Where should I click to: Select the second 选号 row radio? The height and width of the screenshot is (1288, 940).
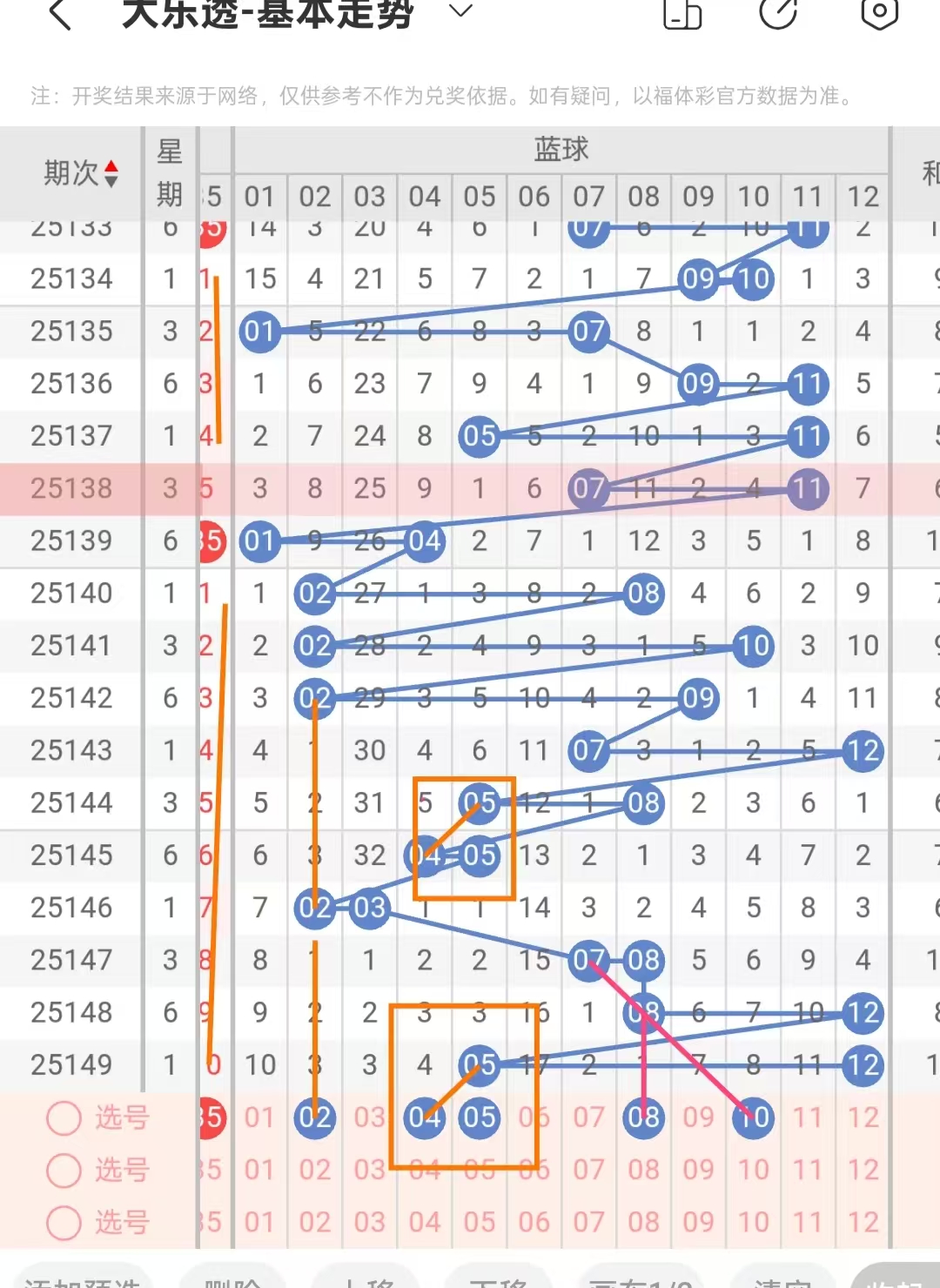(x=64, y=1171)
